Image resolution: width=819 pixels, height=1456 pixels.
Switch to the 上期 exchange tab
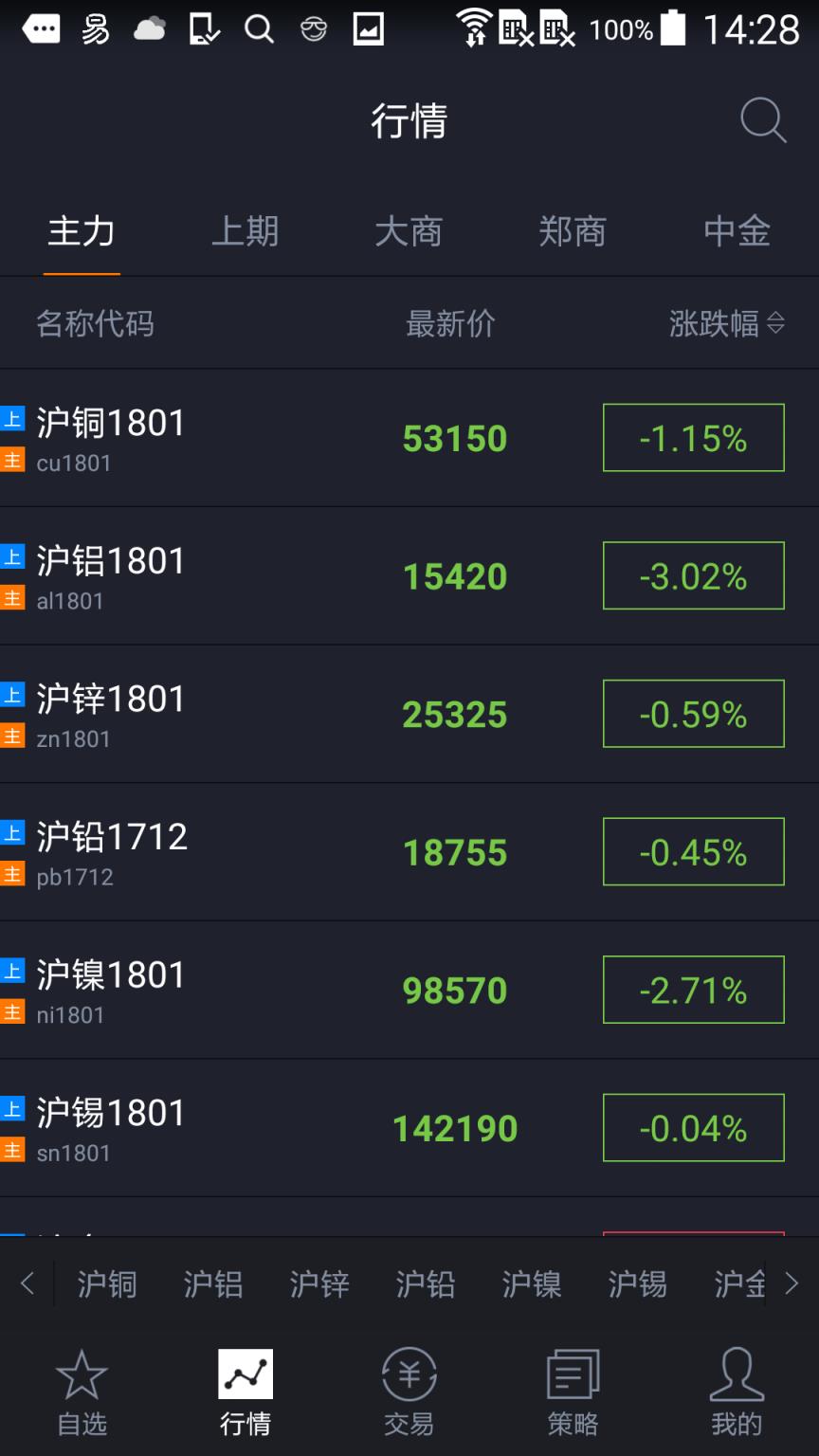click(x=245, y=231)
